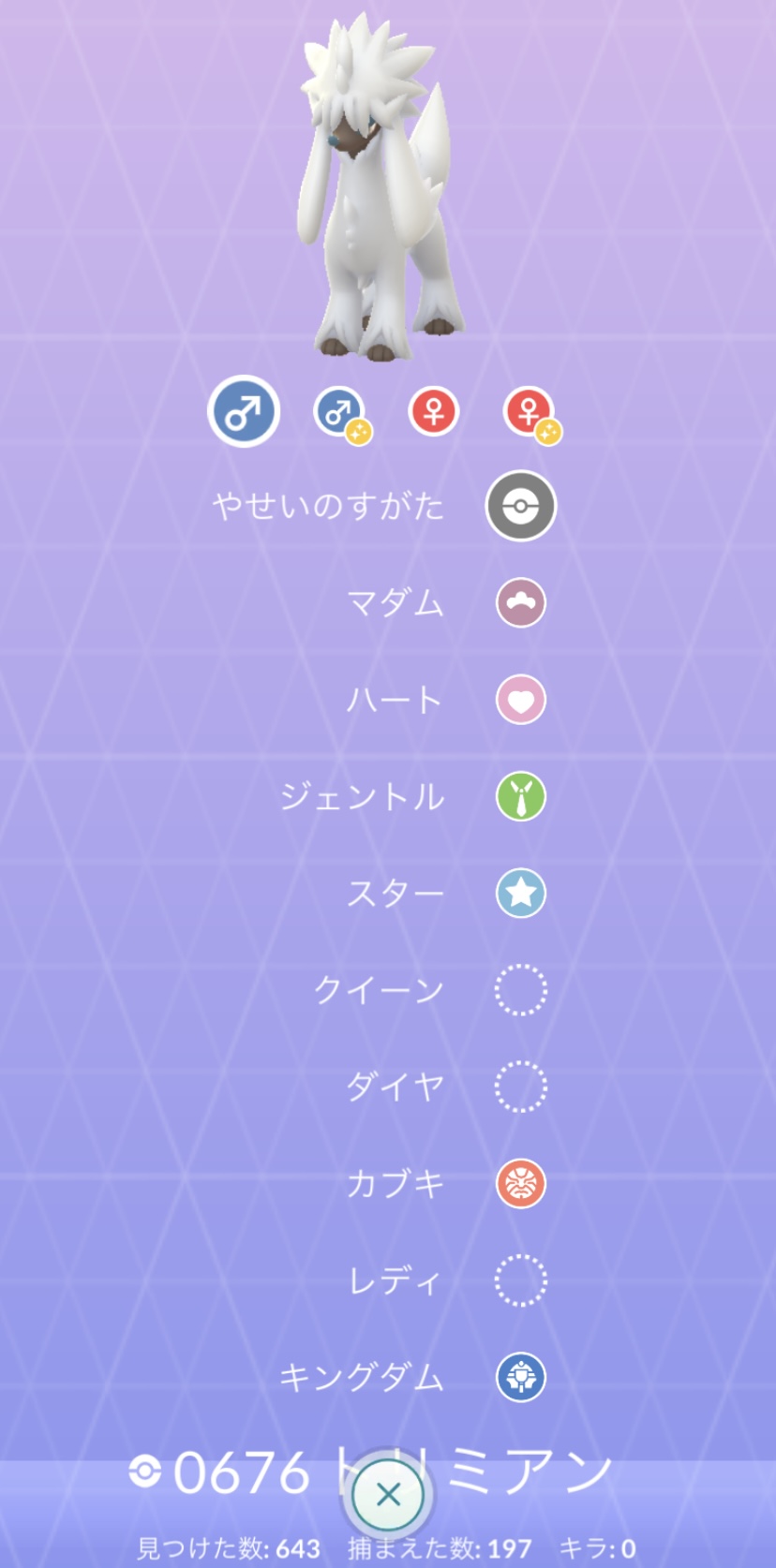The image size is (776, 1568).
Task: View the shiny male variant
Action: (341, 413)
